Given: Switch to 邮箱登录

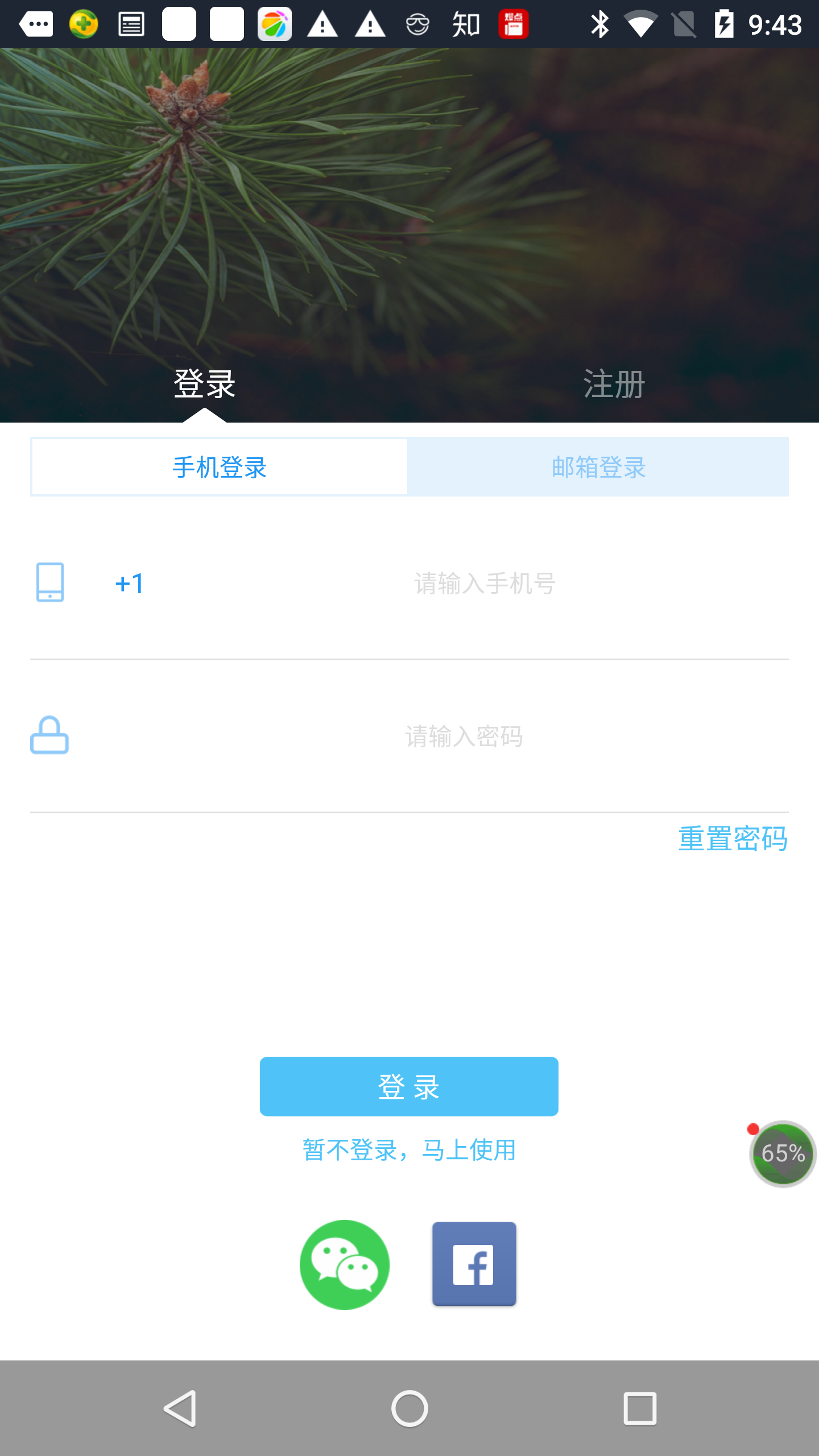Looking at the screenshot, I should [x=598, y=468].
